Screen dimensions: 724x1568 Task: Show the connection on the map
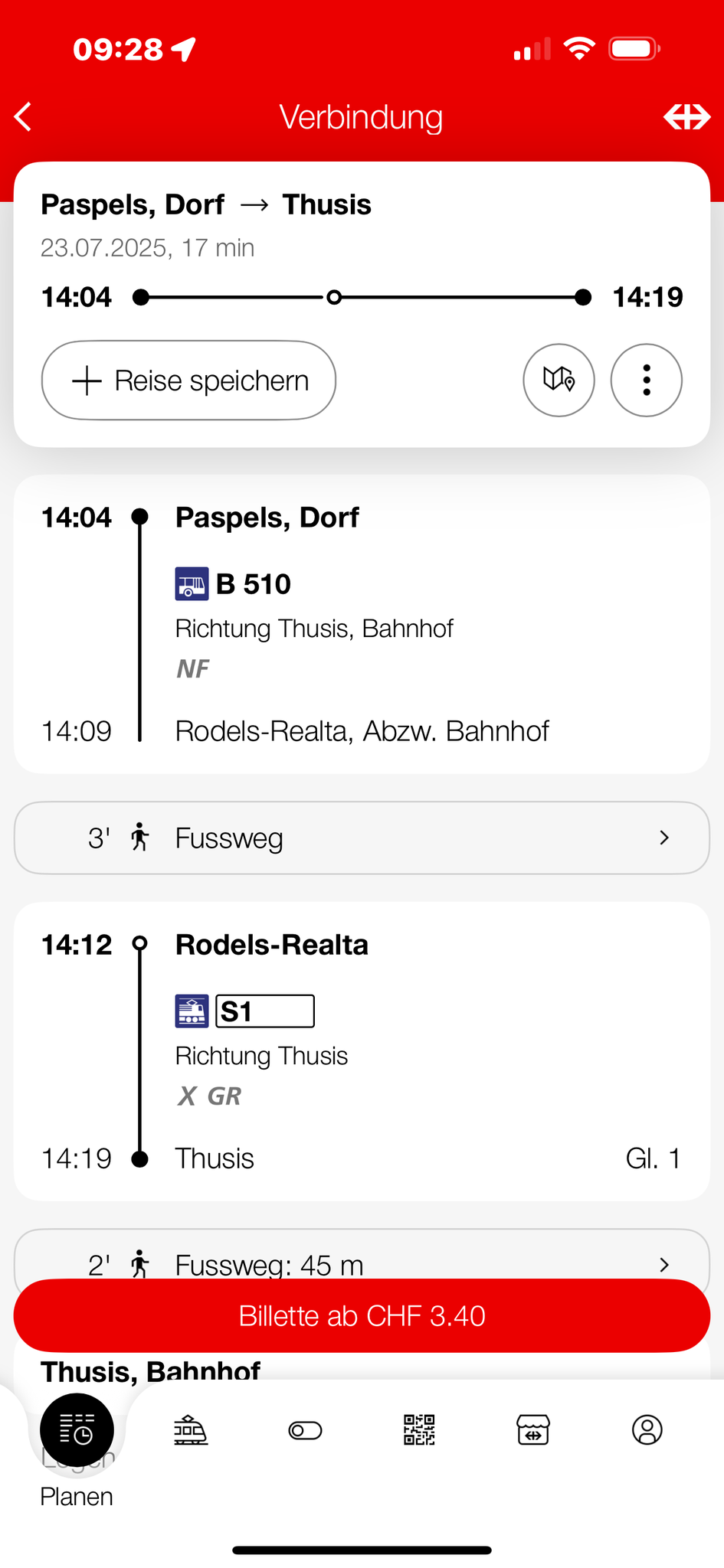pos(559,381)
